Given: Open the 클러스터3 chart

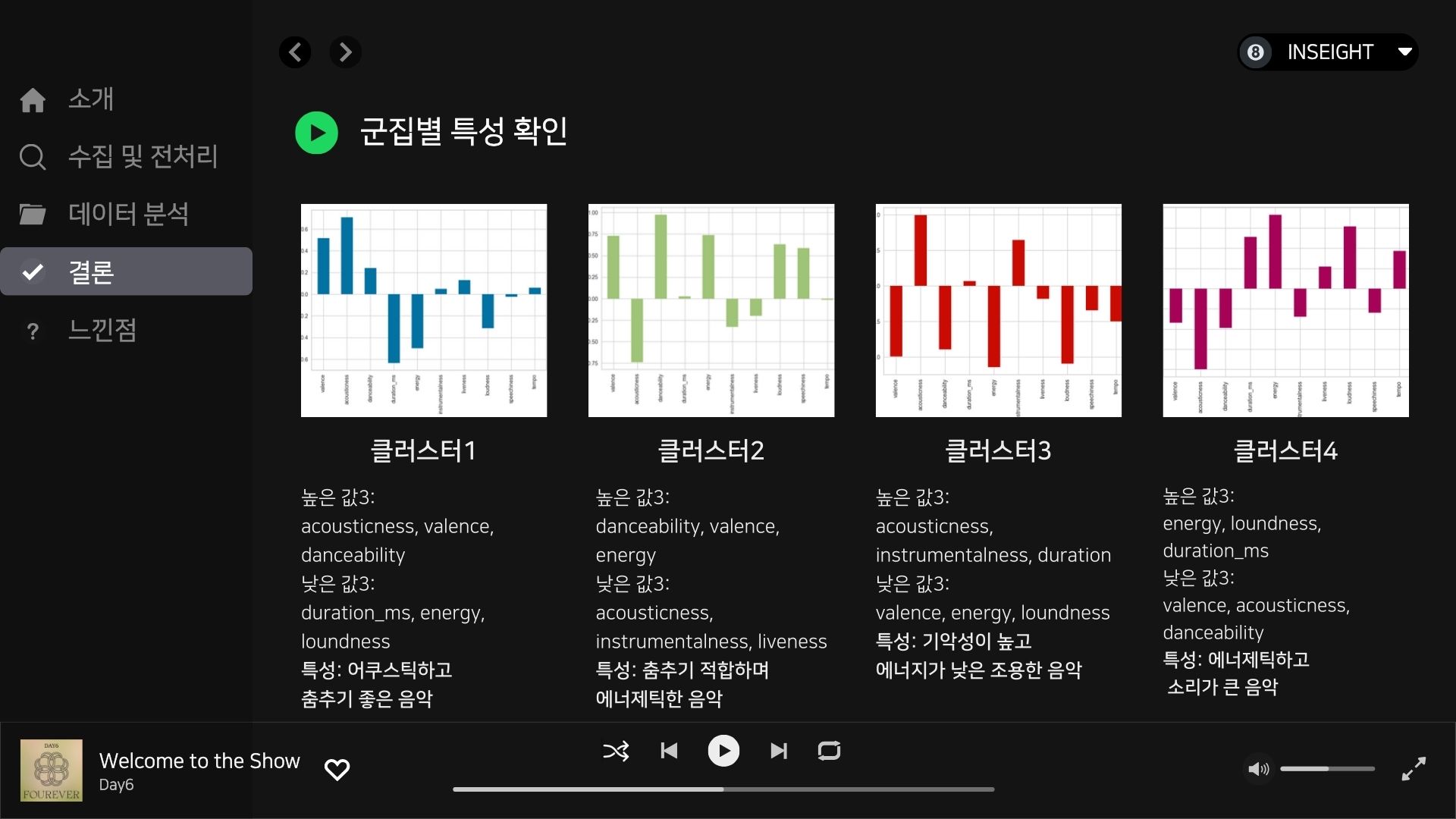Looking at the screenshot, I should [x=998, y=310].
